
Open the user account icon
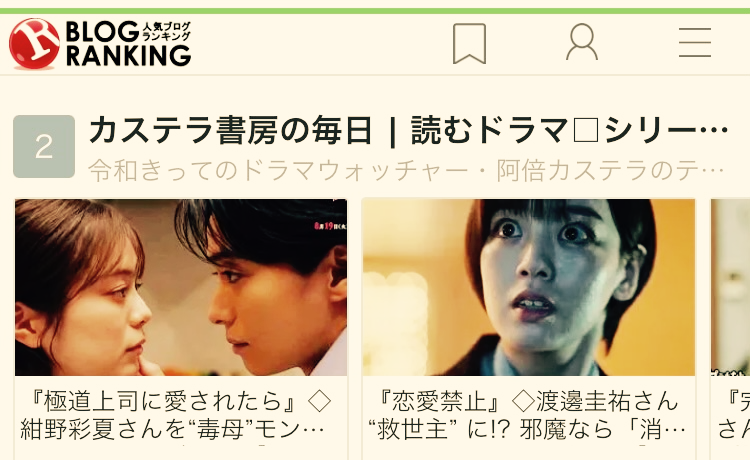click(x=581, y=43)
